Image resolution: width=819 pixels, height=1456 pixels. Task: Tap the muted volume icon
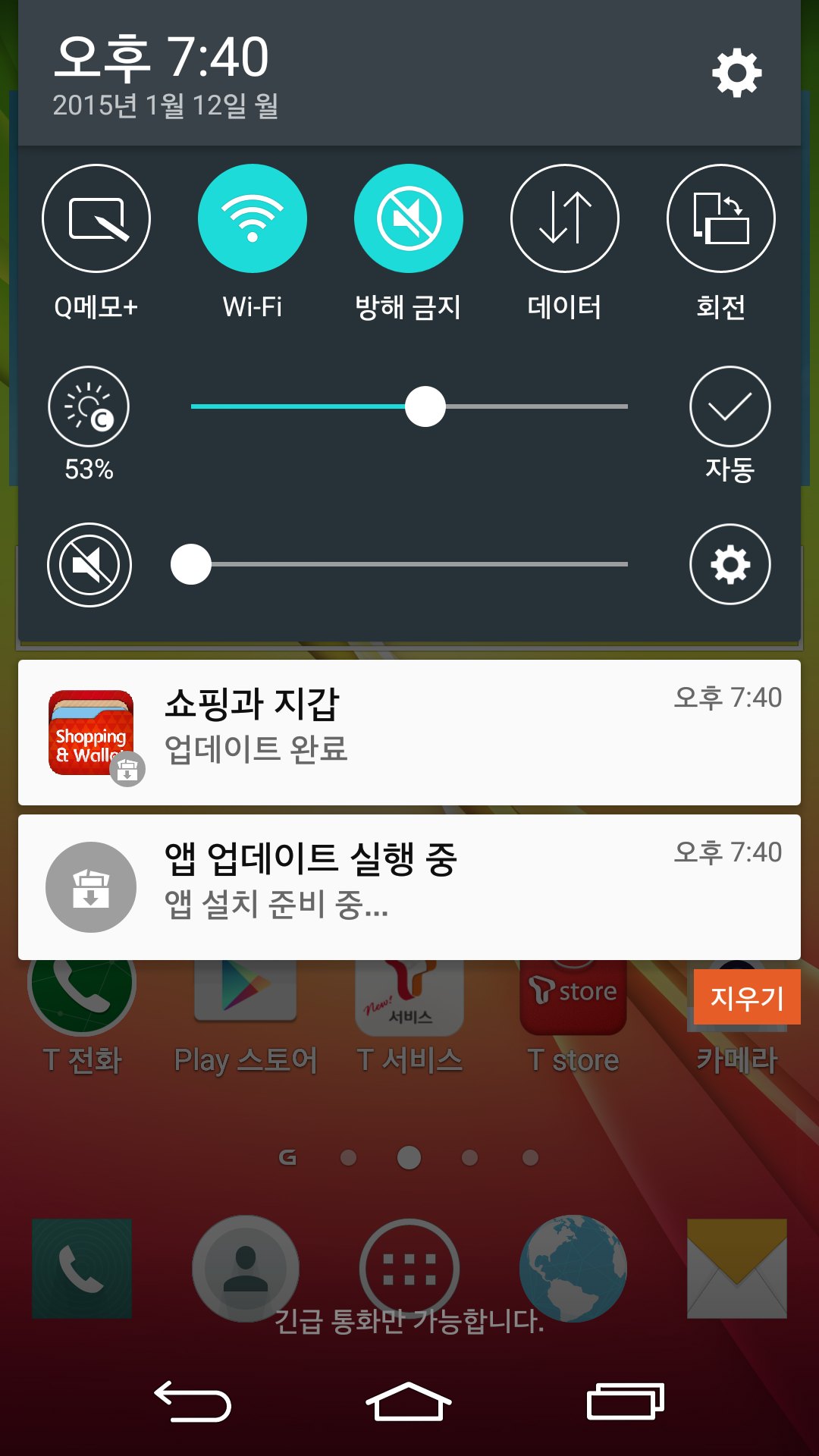point(89,565)
